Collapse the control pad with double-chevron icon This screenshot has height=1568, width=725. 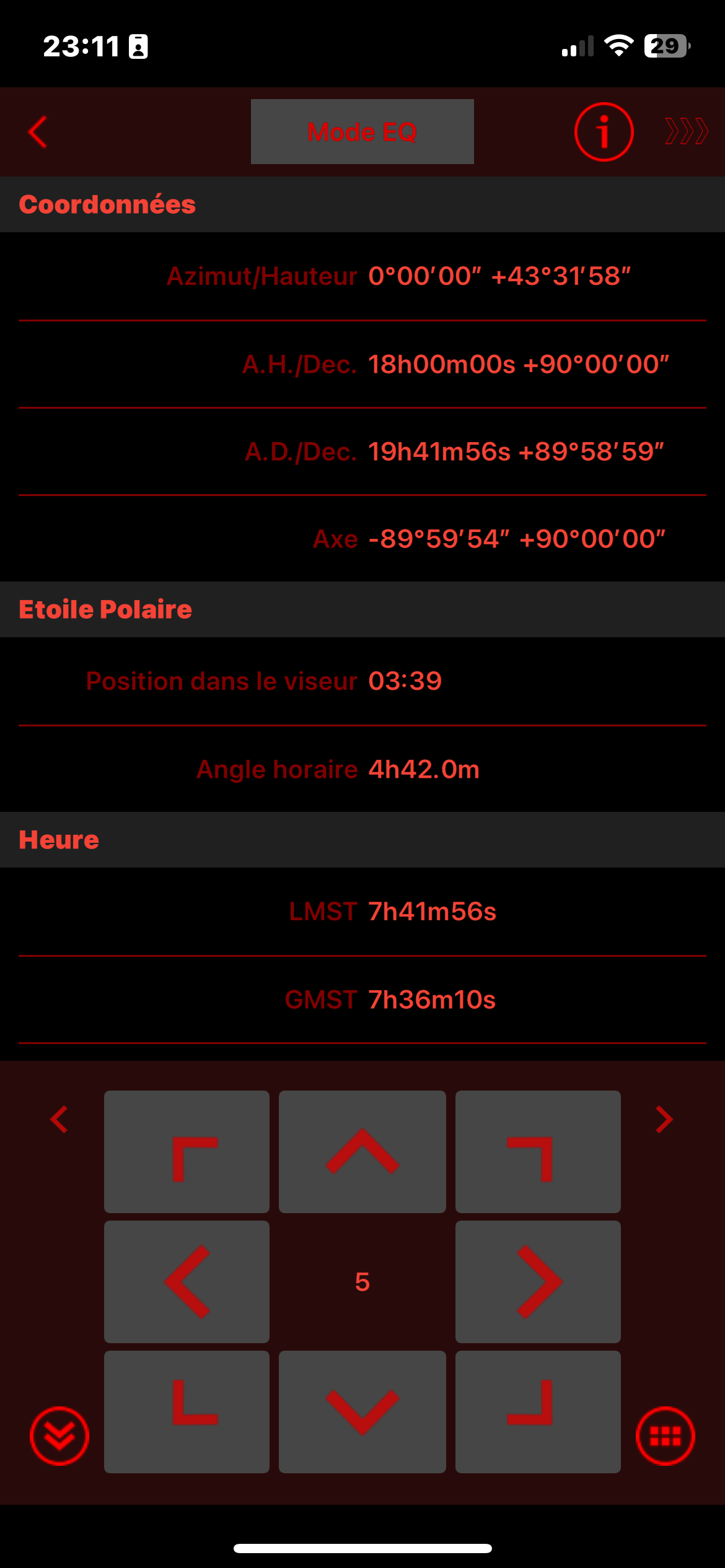(x=59, y=1436)
